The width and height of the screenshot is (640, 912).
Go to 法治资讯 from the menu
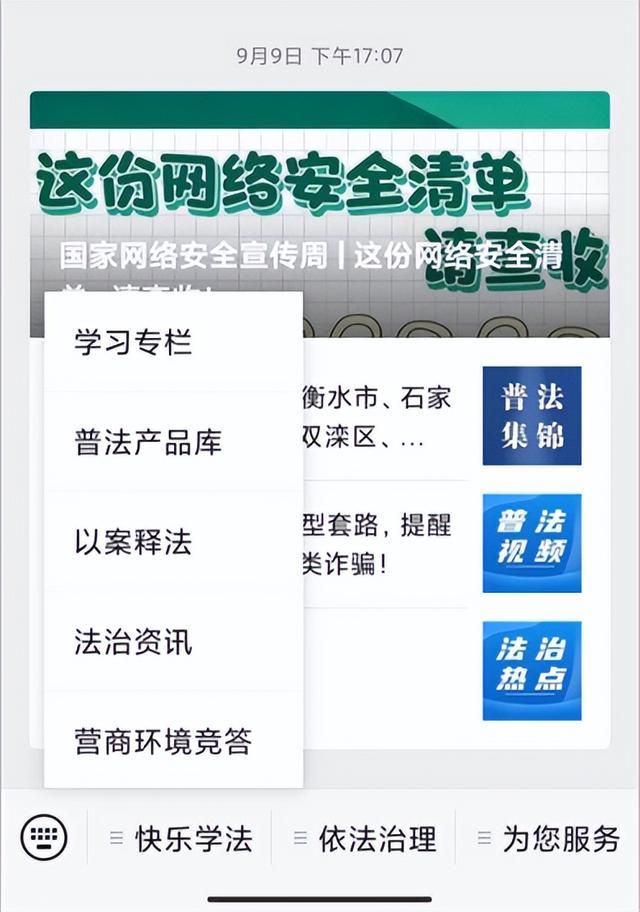click(x=133, y=642)
